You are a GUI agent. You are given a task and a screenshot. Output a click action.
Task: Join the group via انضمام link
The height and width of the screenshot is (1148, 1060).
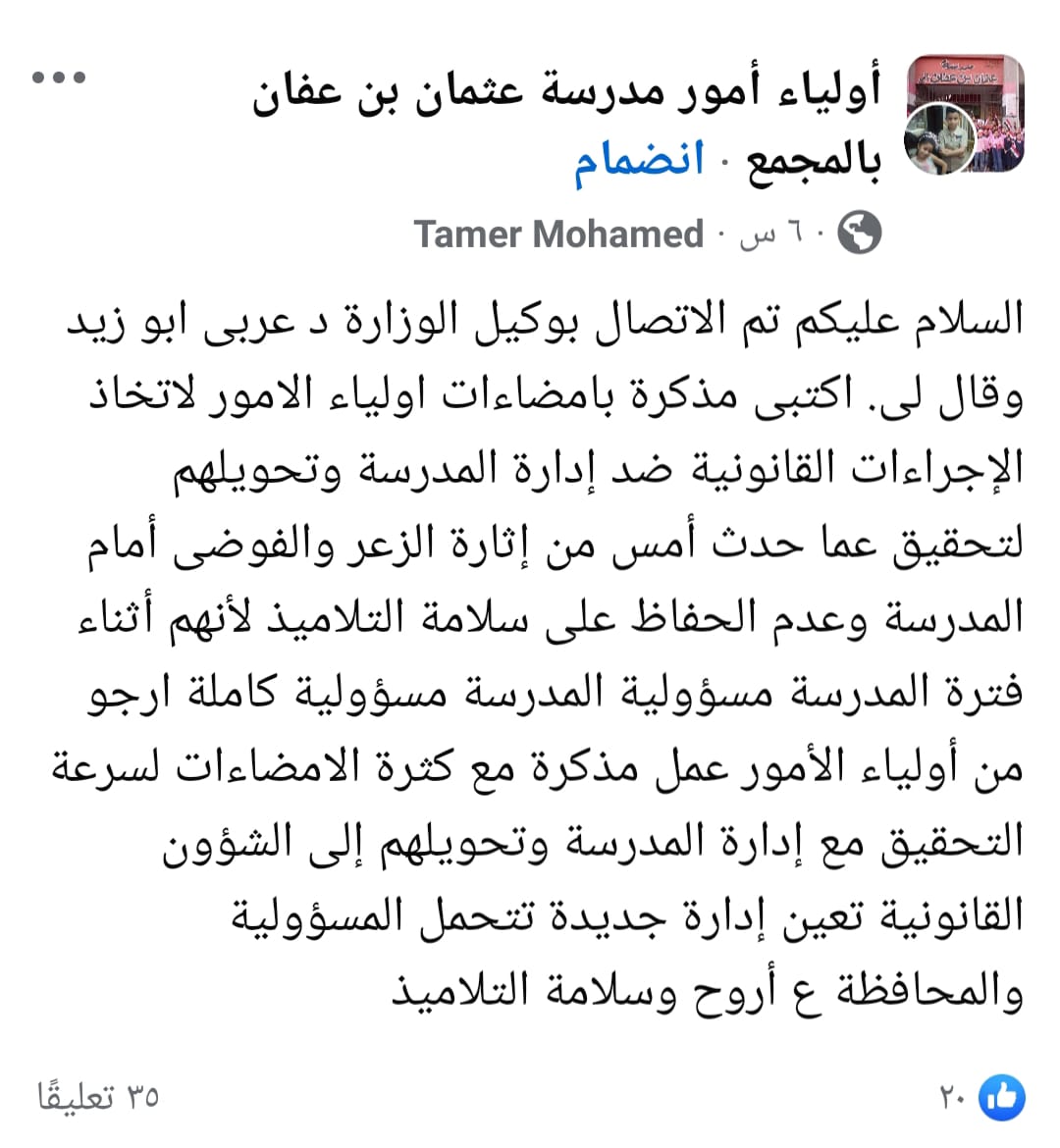[639, 159]
